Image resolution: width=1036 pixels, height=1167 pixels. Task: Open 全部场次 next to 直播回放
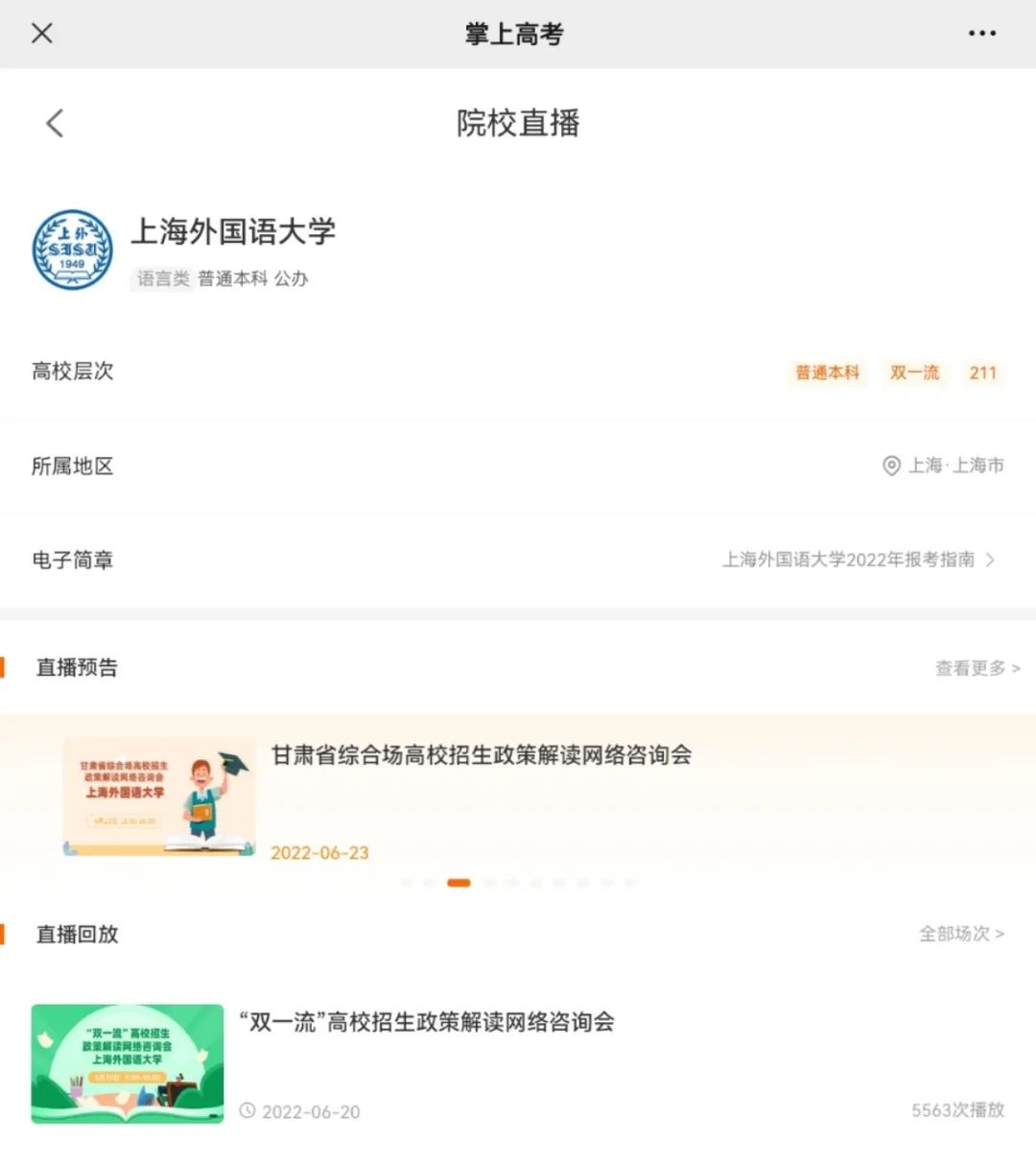tap(959, 934)
